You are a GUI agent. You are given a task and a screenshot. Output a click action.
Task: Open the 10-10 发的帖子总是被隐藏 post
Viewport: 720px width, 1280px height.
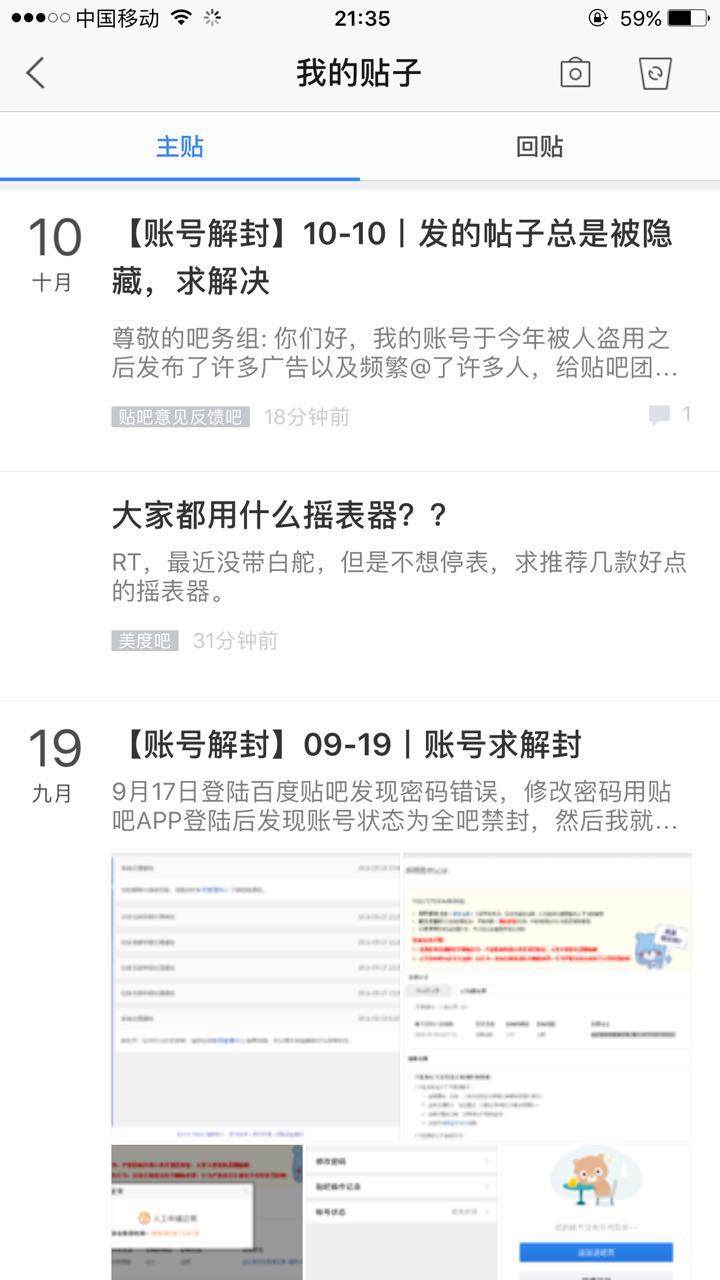[x=392, y=257]
